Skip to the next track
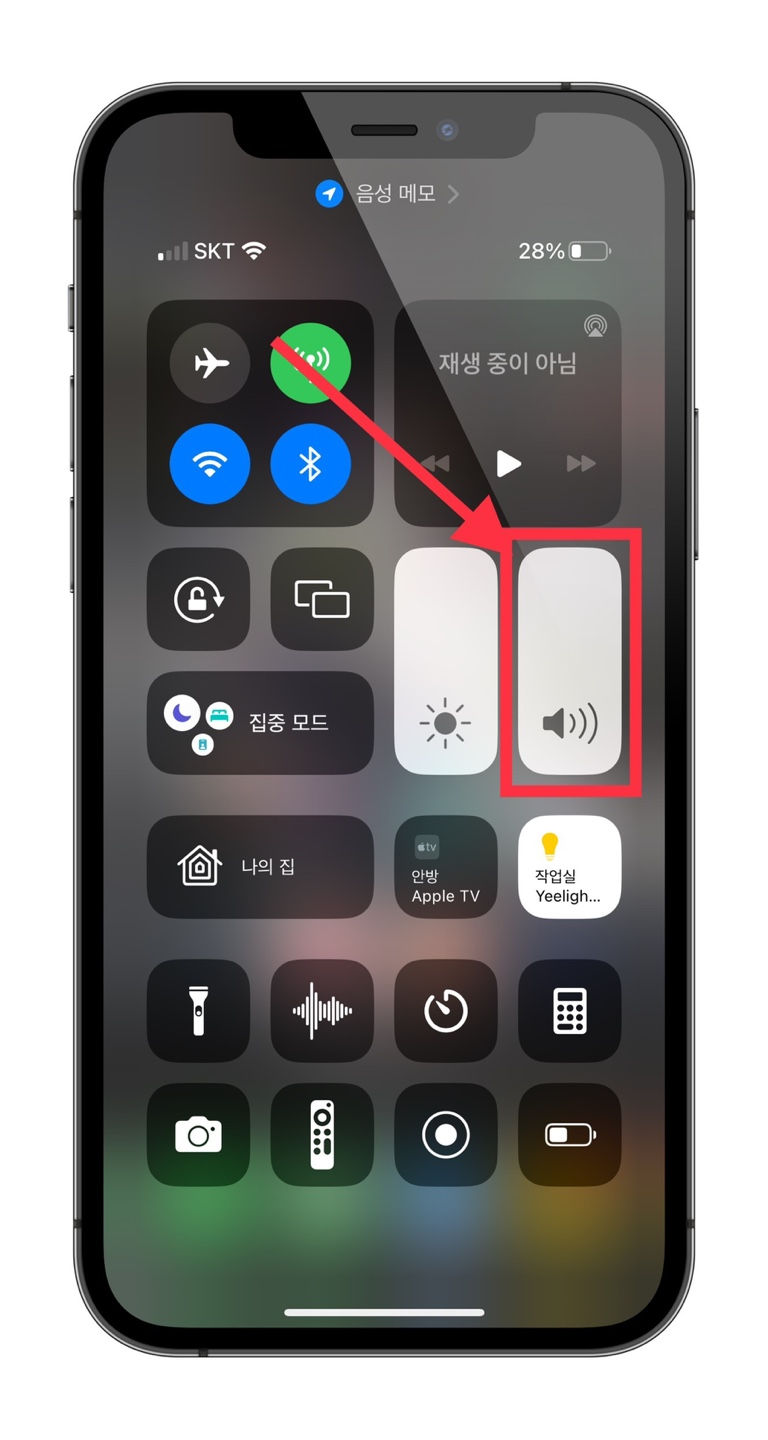This screenshot has width=768, height=1440. tap(581, 463)
